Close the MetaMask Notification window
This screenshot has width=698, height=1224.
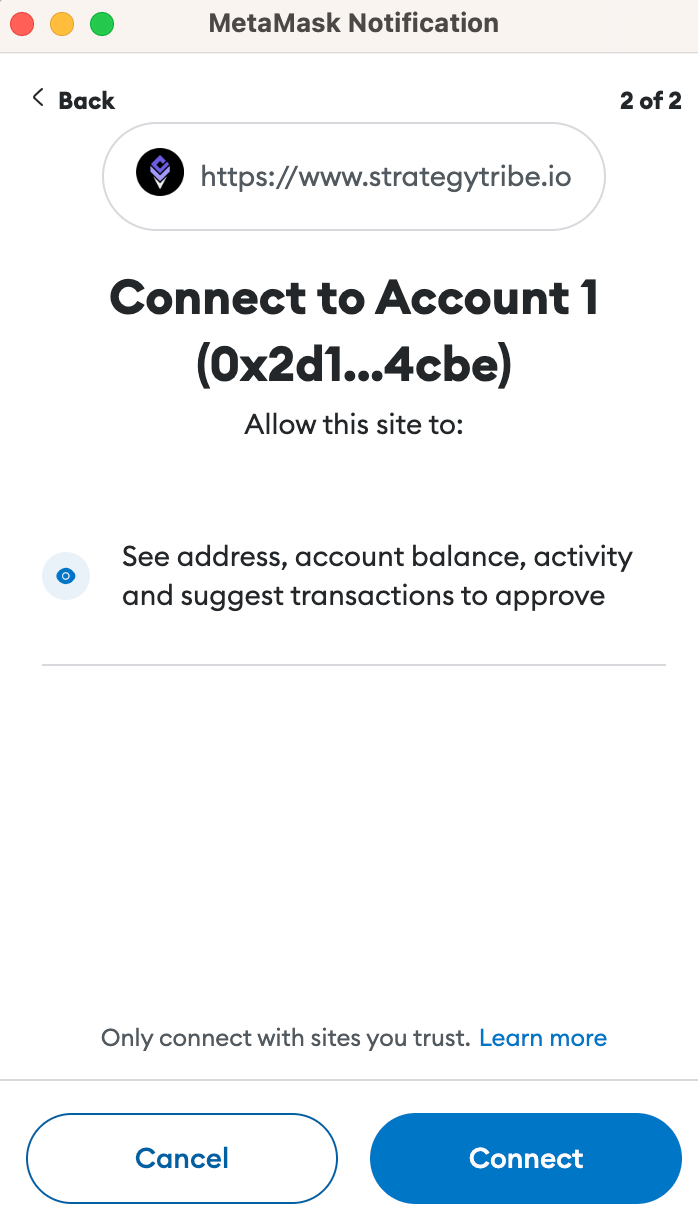(x=22, y=23)
